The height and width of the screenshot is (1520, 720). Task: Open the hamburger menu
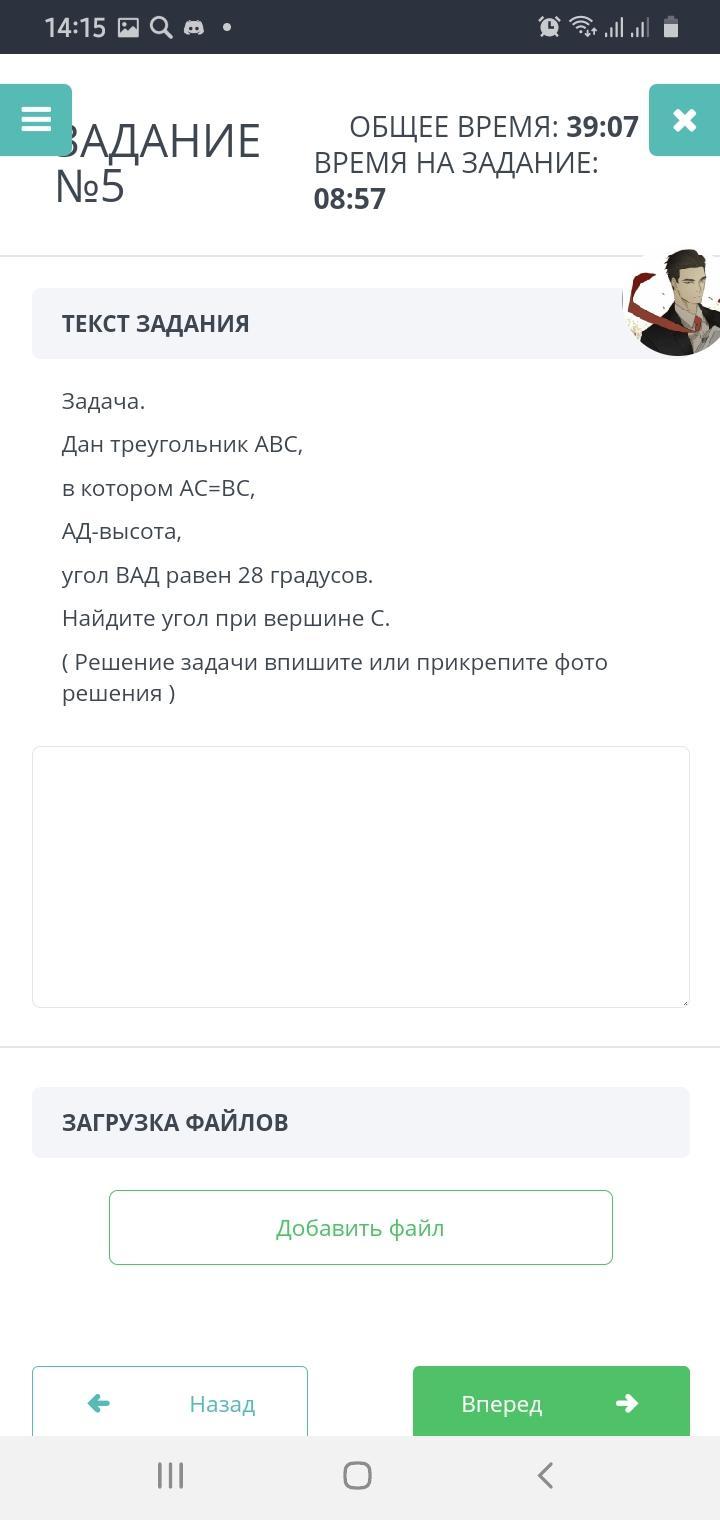36,120
